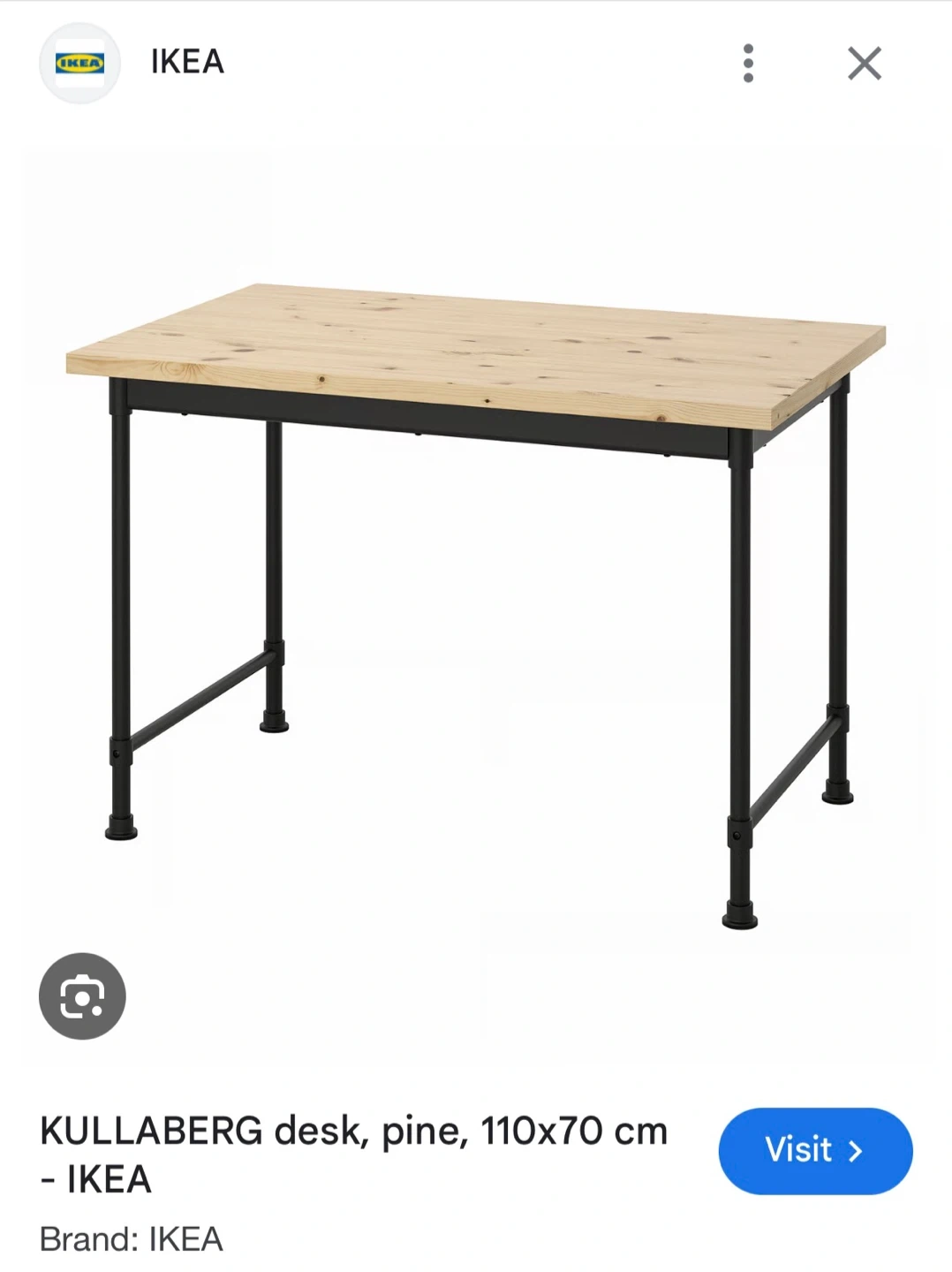Open the KULLABERG desk IKEA page title
The image size is (952, 1272).
(x=353, y=1154)
